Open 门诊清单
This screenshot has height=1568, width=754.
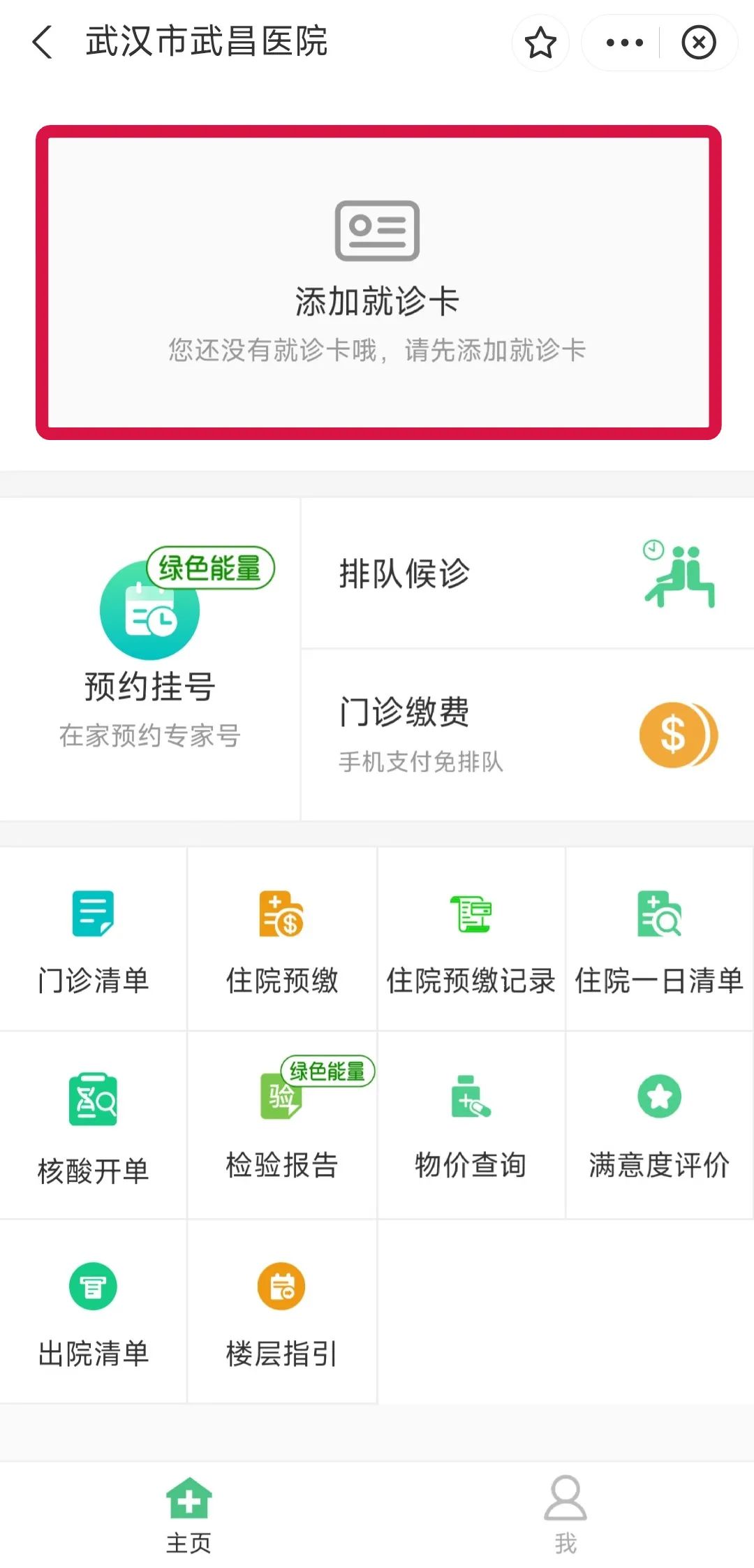94,939
